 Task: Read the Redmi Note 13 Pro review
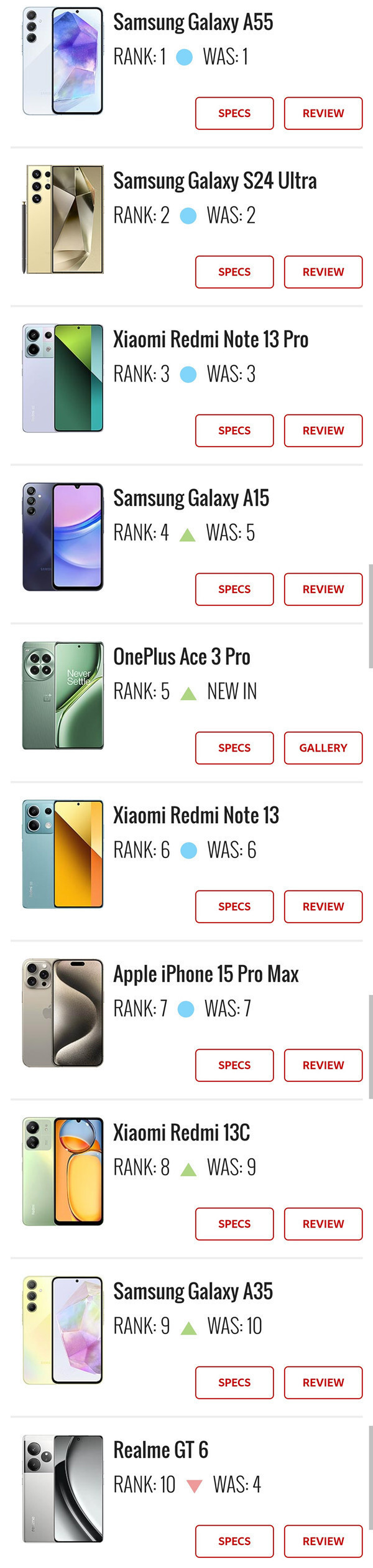pyautogui.click(x=323, y=431)
